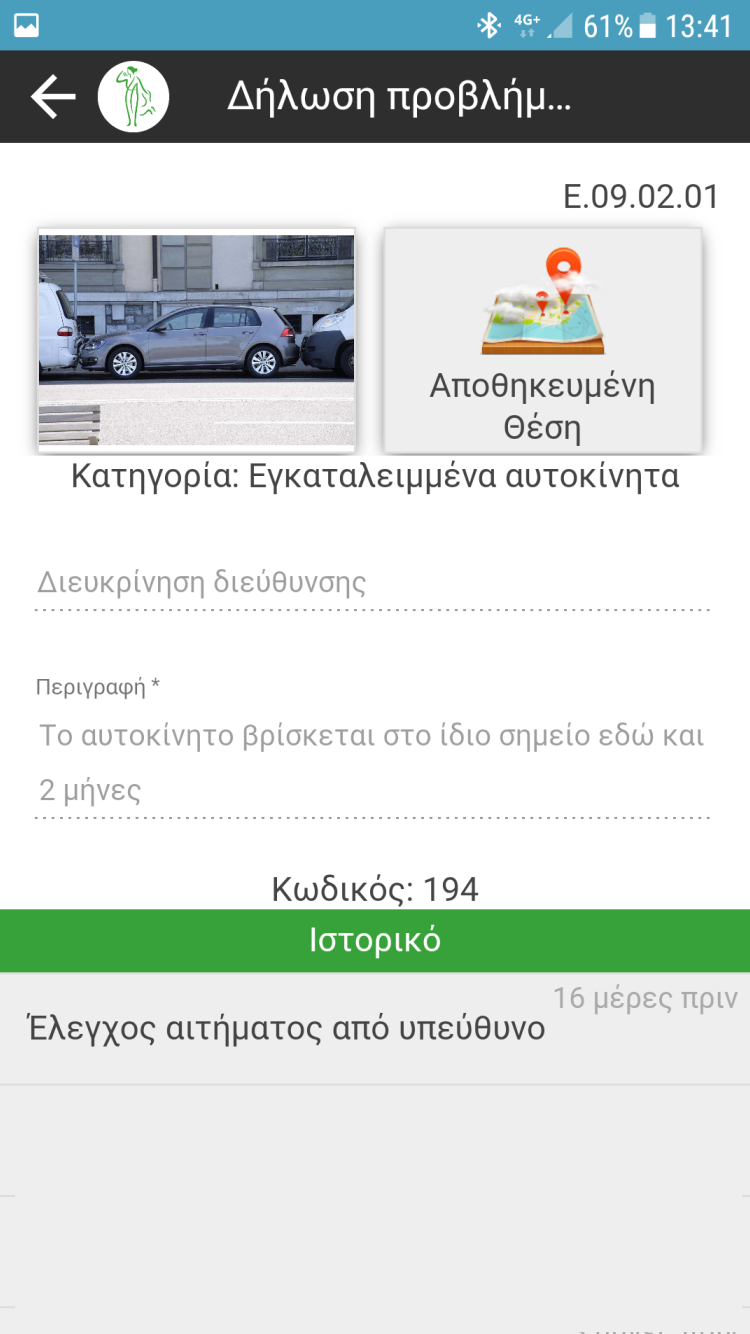Open the parked car photo thumbnail
Viewport: 750px width, 1334px height.
point(196,339)
